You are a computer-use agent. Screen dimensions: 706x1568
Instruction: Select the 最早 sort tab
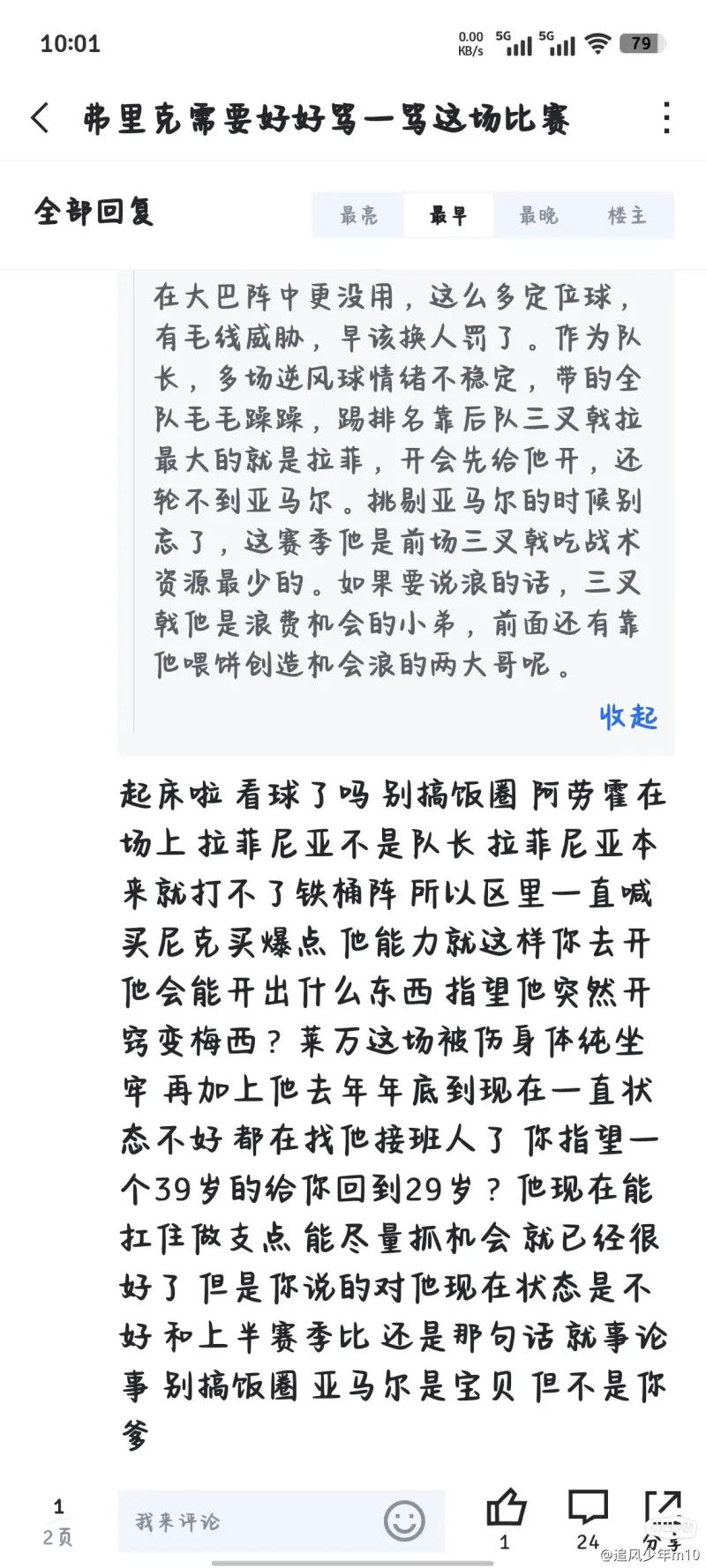tap(448, 215)
